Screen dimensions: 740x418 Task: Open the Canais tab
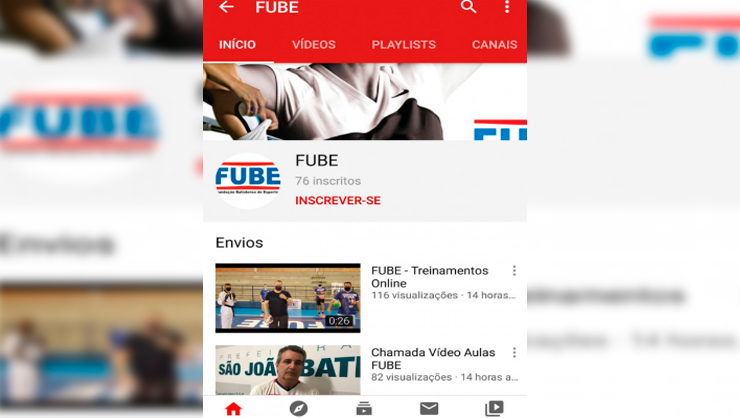click(x=494, y=45)
